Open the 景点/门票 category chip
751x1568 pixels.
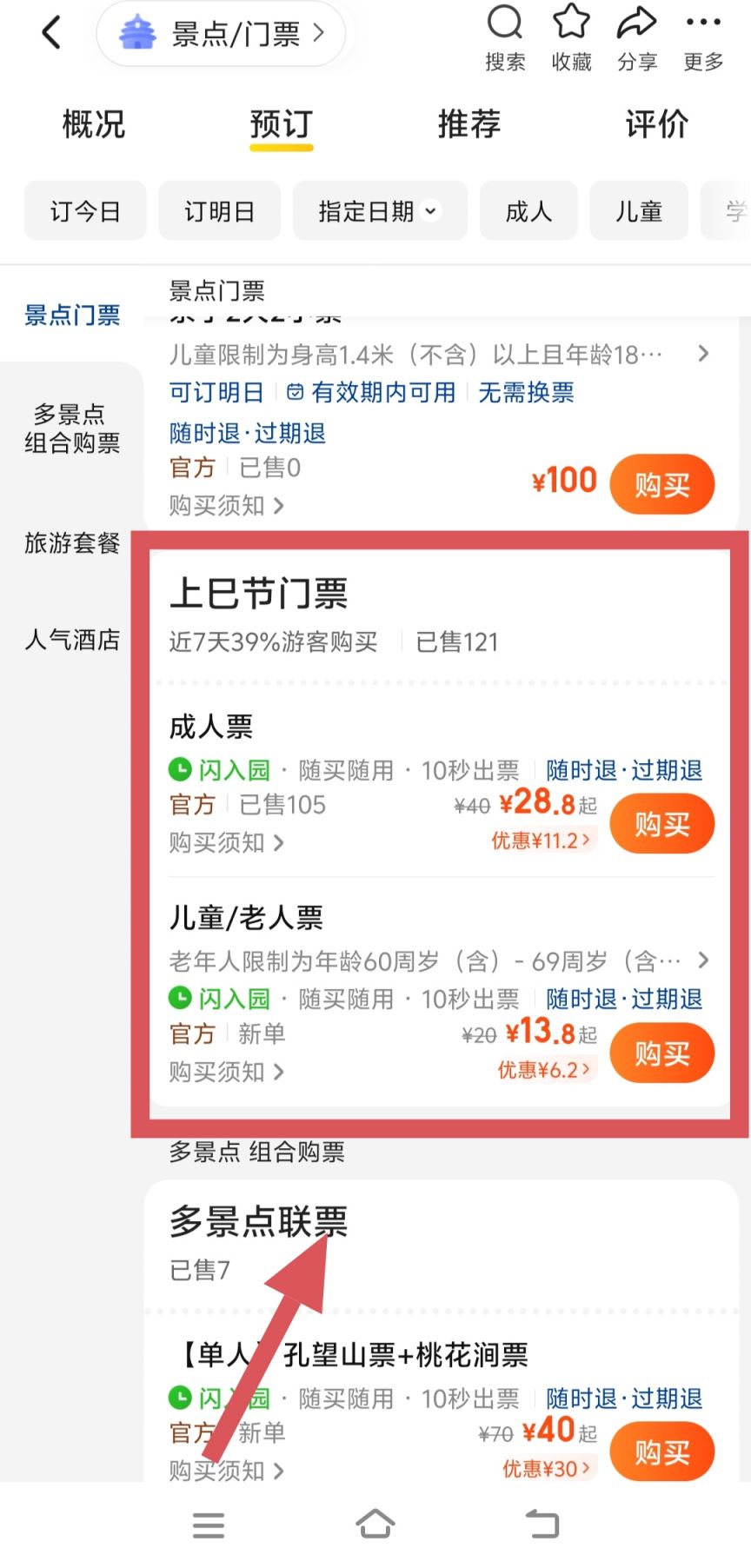(x=222, y=34)
